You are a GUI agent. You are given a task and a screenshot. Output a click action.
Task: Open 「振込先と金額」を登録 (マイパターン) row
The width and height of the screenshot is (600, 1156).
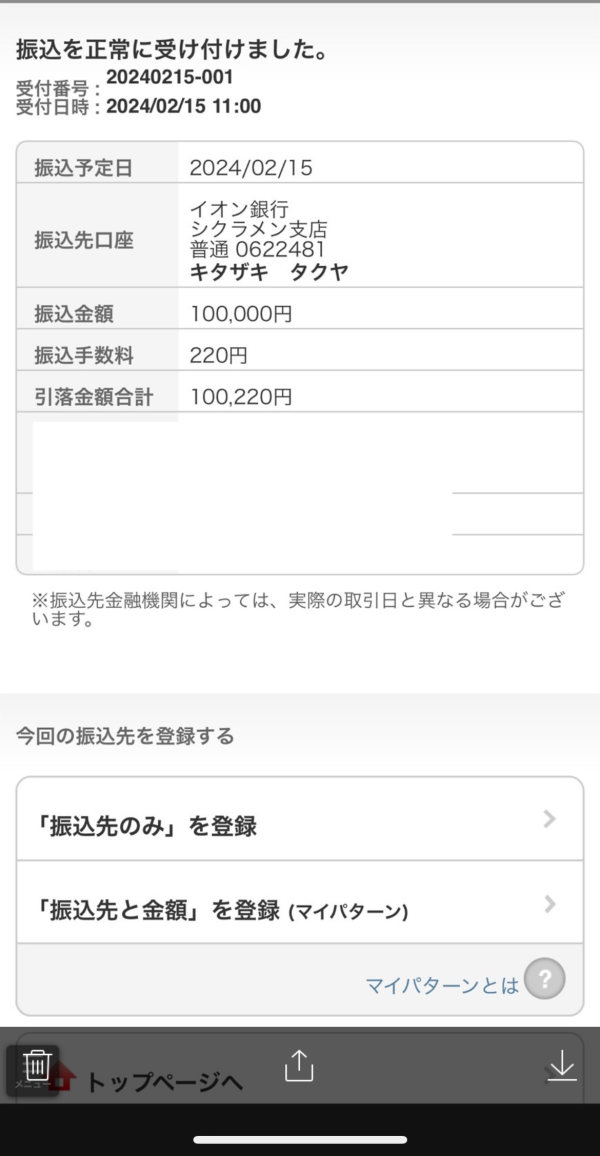click(299, 902)
